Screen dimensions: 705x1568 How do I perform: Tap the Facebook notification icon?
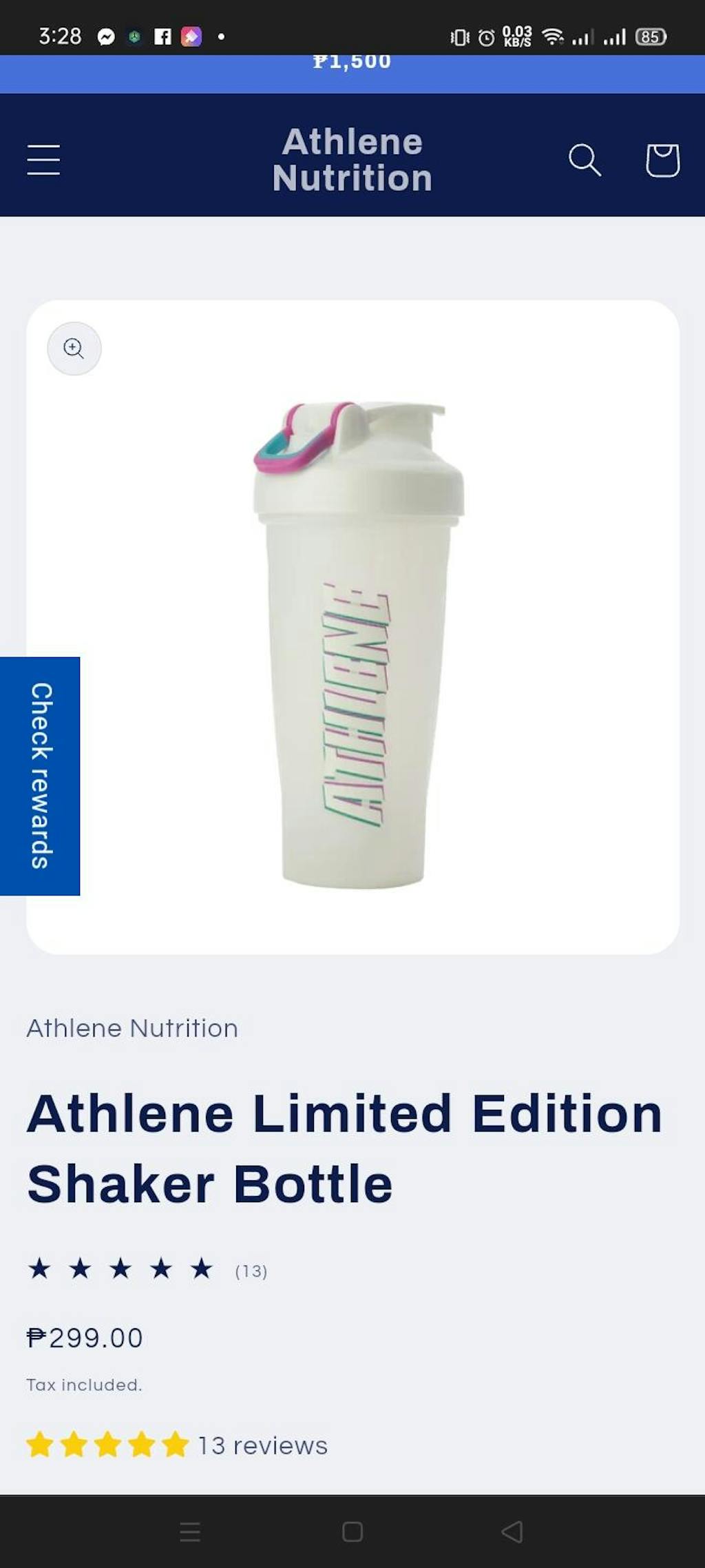pyautogui.click(x=162, y=35)
